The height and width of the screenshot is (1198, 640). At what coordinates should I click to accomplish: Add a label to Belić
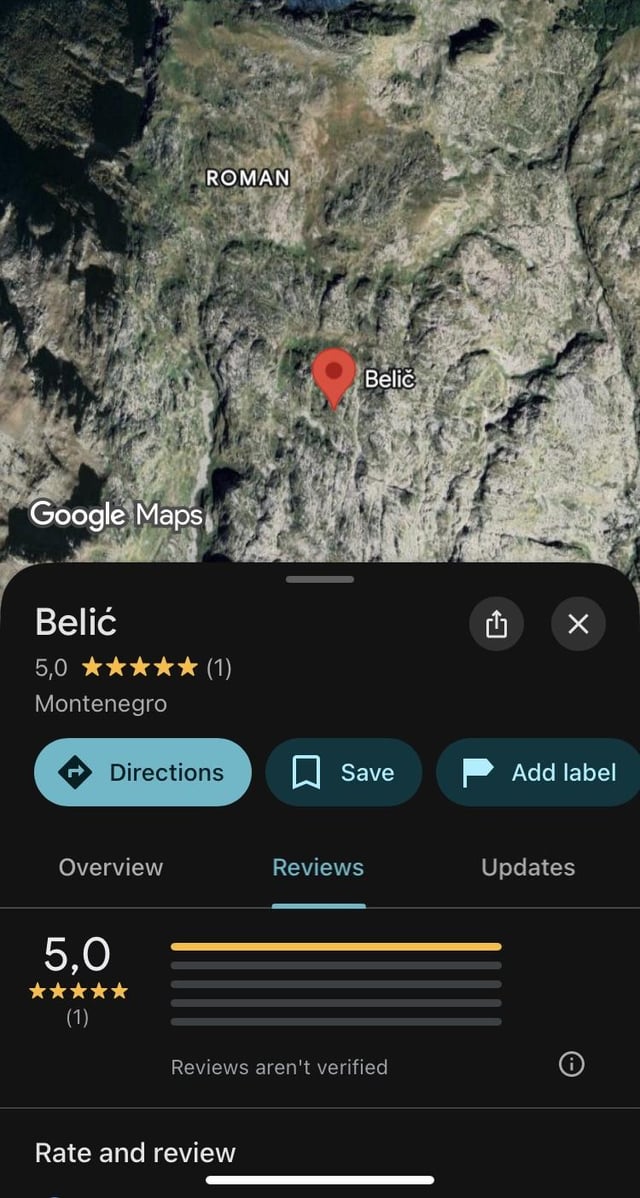[540, 772]
